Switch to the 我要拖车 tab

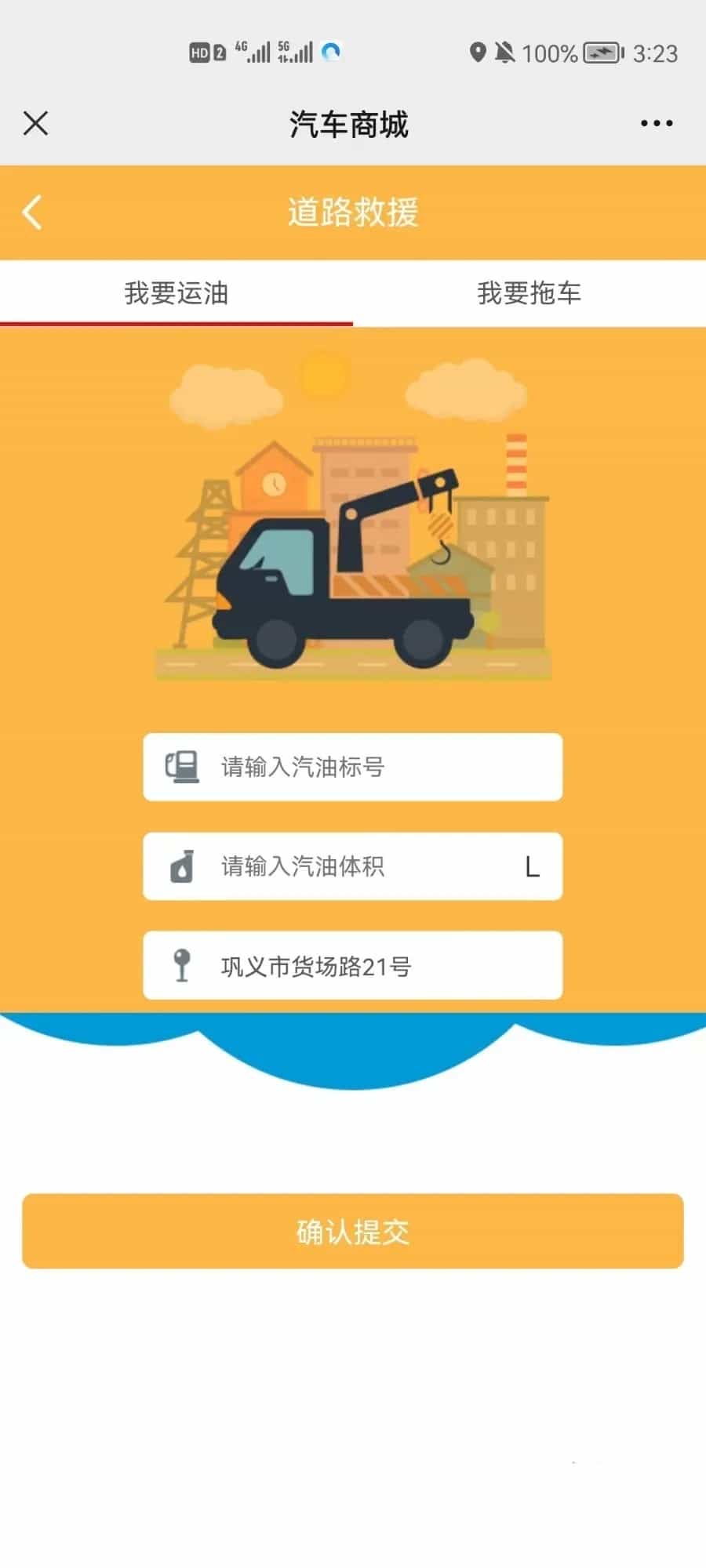coord(529,293)
